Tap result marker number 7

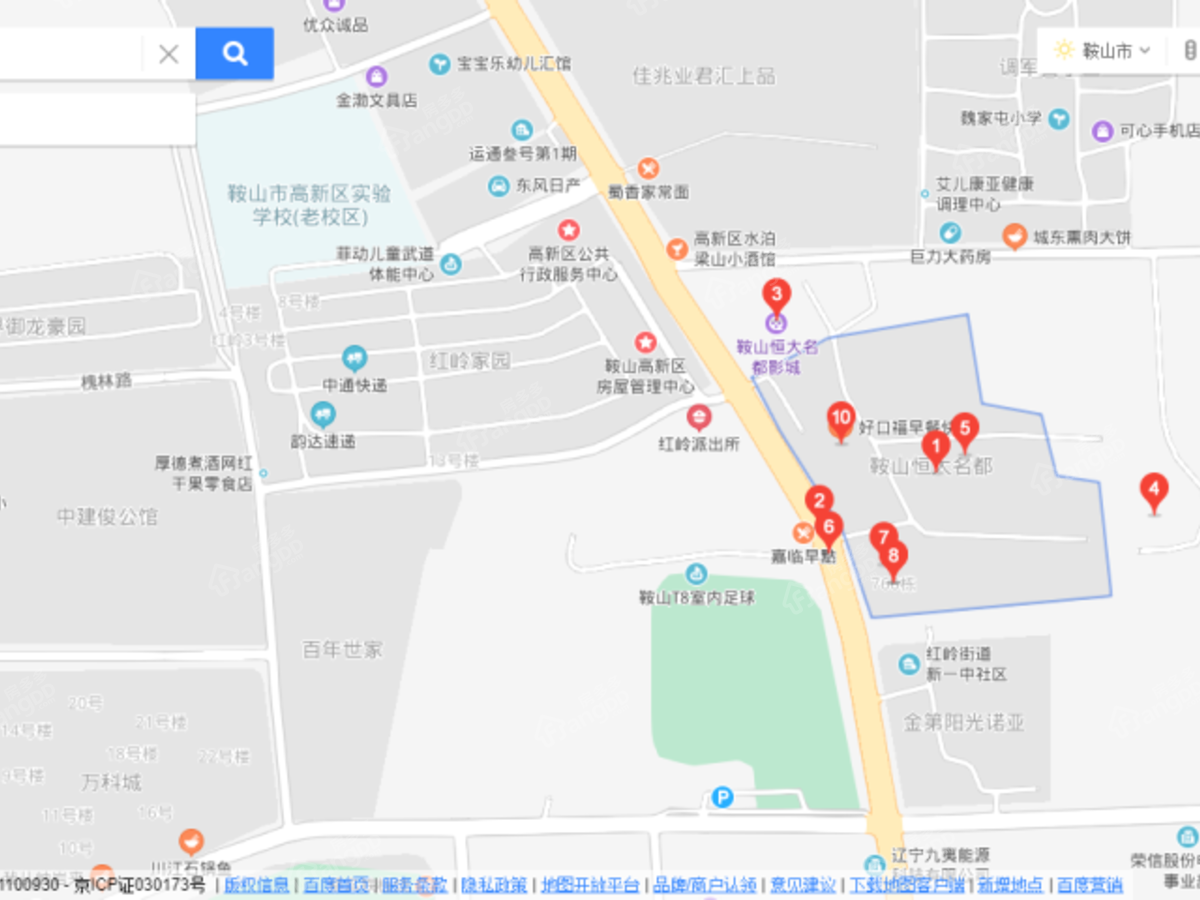(x=881, y=538)
